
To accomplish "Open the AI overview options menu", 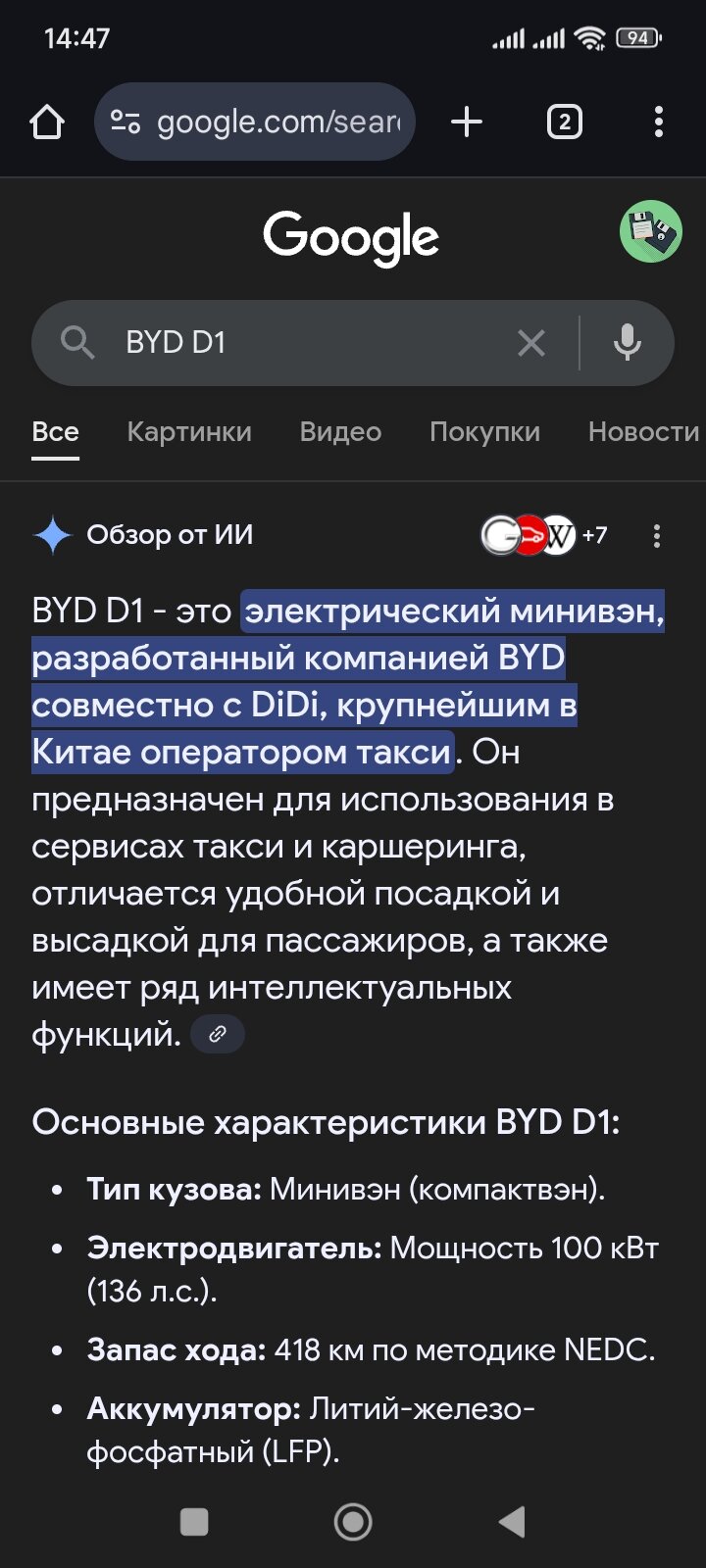I will (x=657, y=535).
